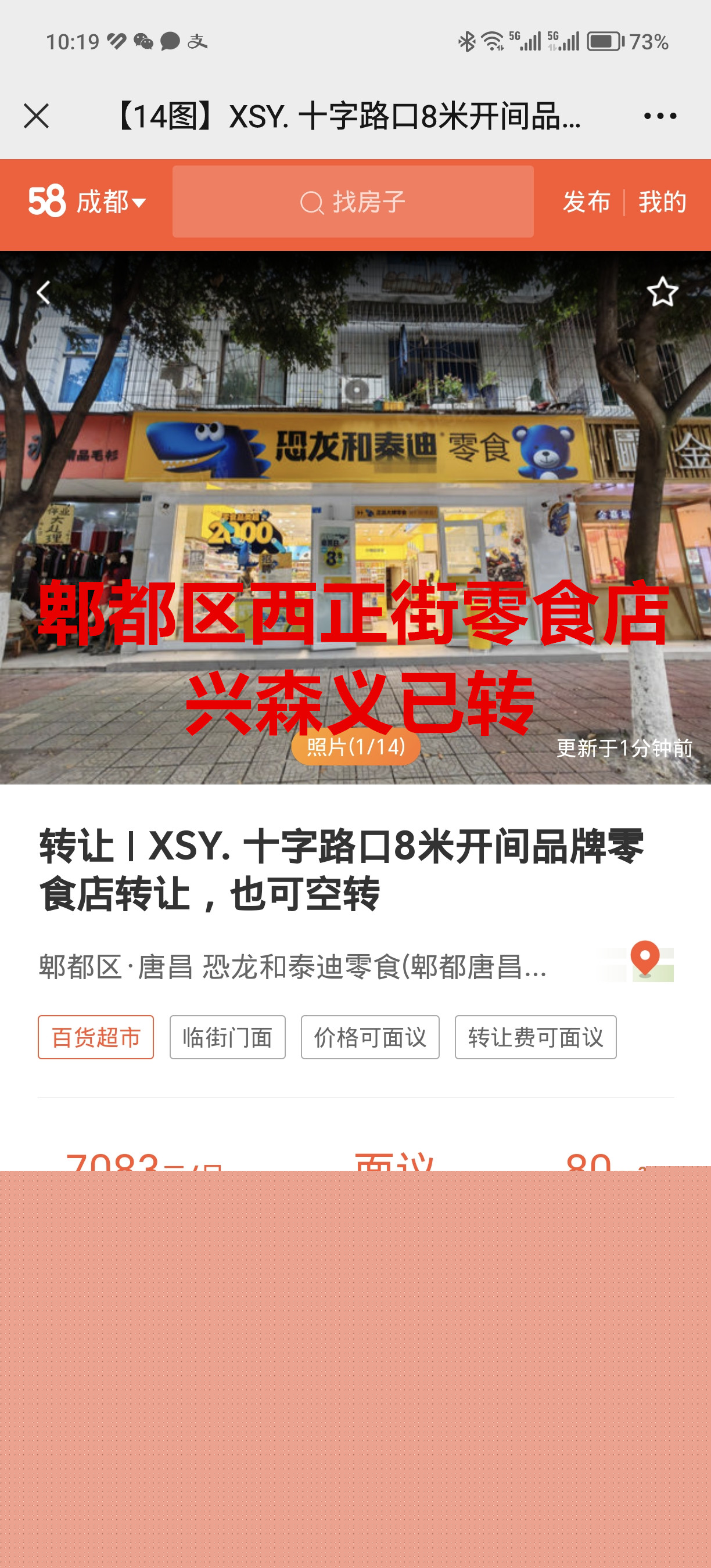Image resolution: width=711 pixels, height=1568 pixels.
Task: Tap 发布 to post a listing
Action: (x=586, y=202)
